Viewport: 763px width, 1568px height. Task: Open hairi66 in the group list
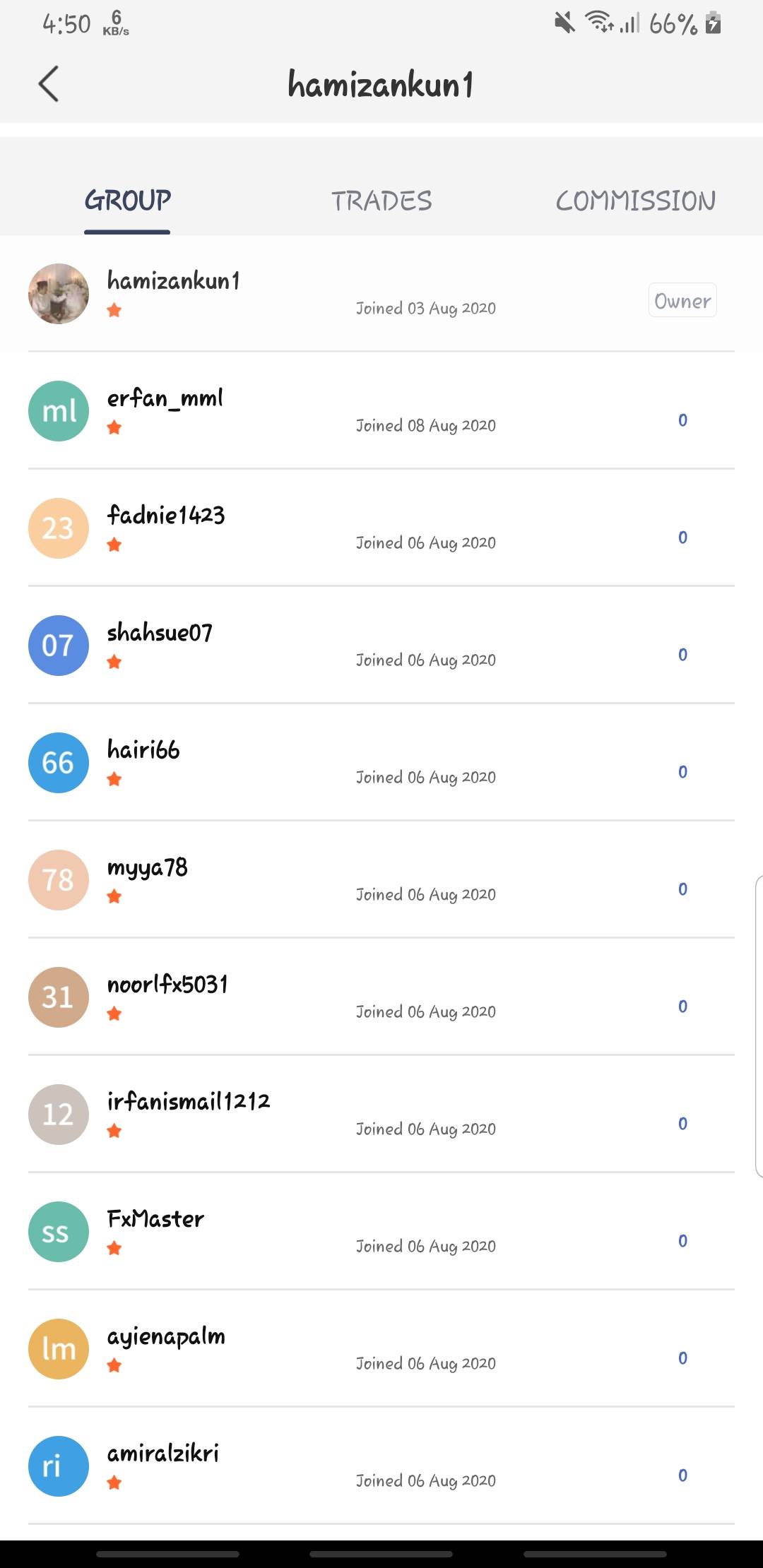[x=381, y=762]
